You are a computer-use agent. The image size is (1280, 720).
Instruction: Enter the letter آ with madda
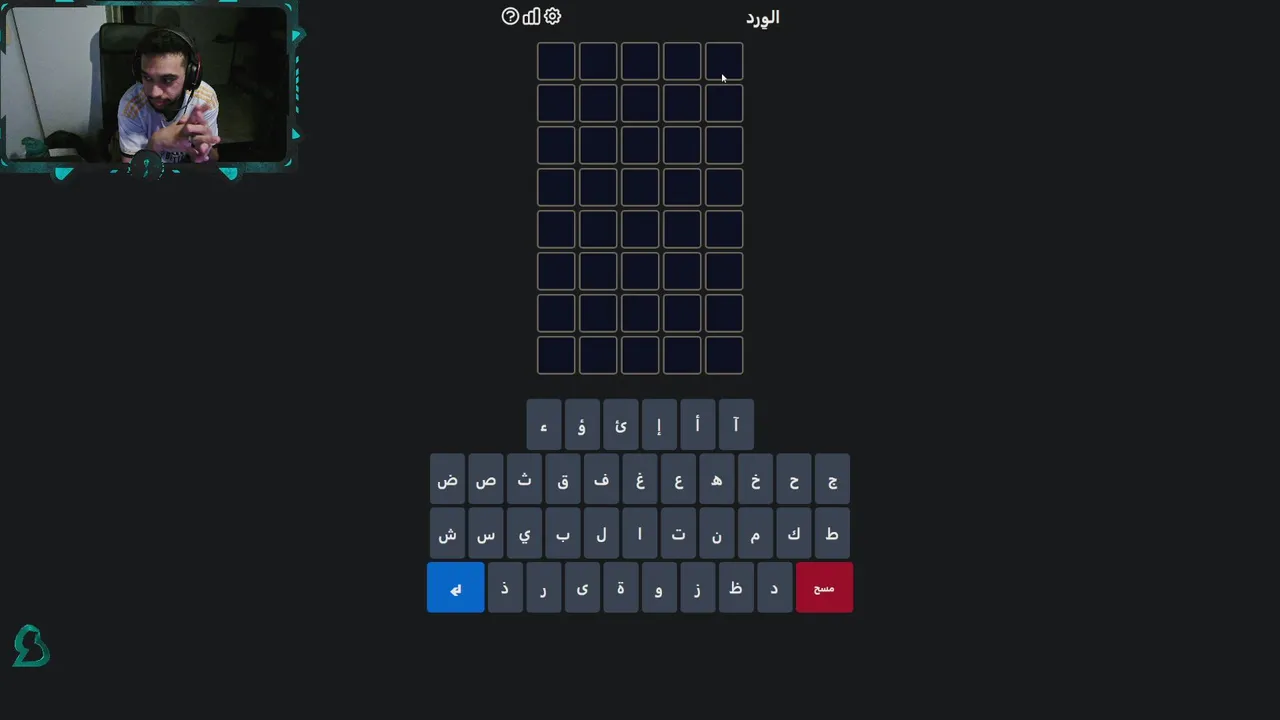coord(736,426)
